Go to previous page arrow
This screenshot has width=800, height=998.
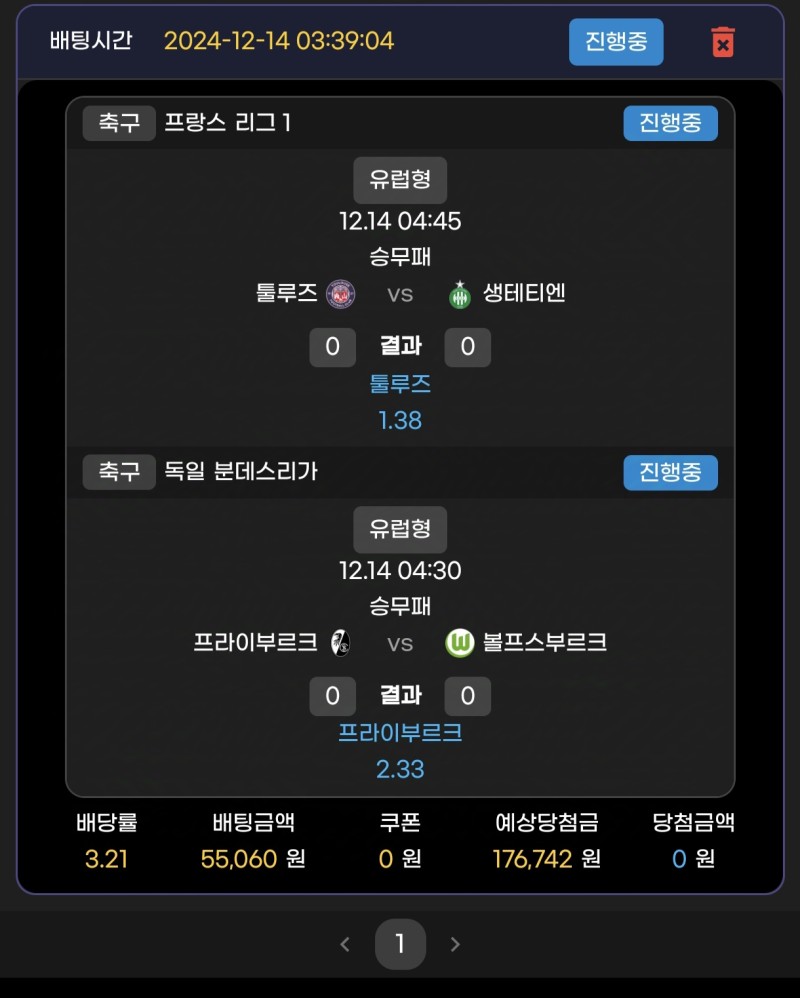coord(345,944)
